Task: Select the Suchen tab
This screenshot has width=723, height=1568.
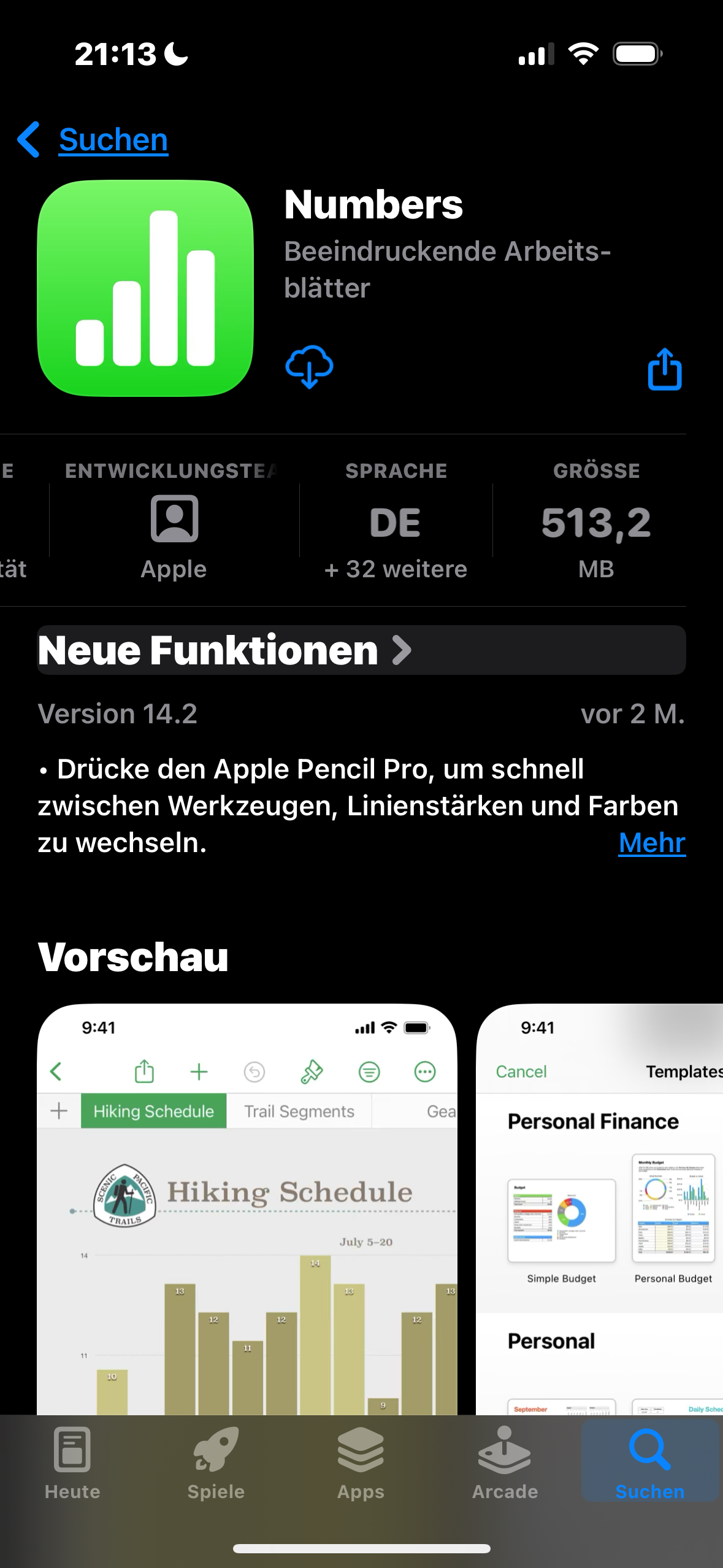Action: [649, 1462]
